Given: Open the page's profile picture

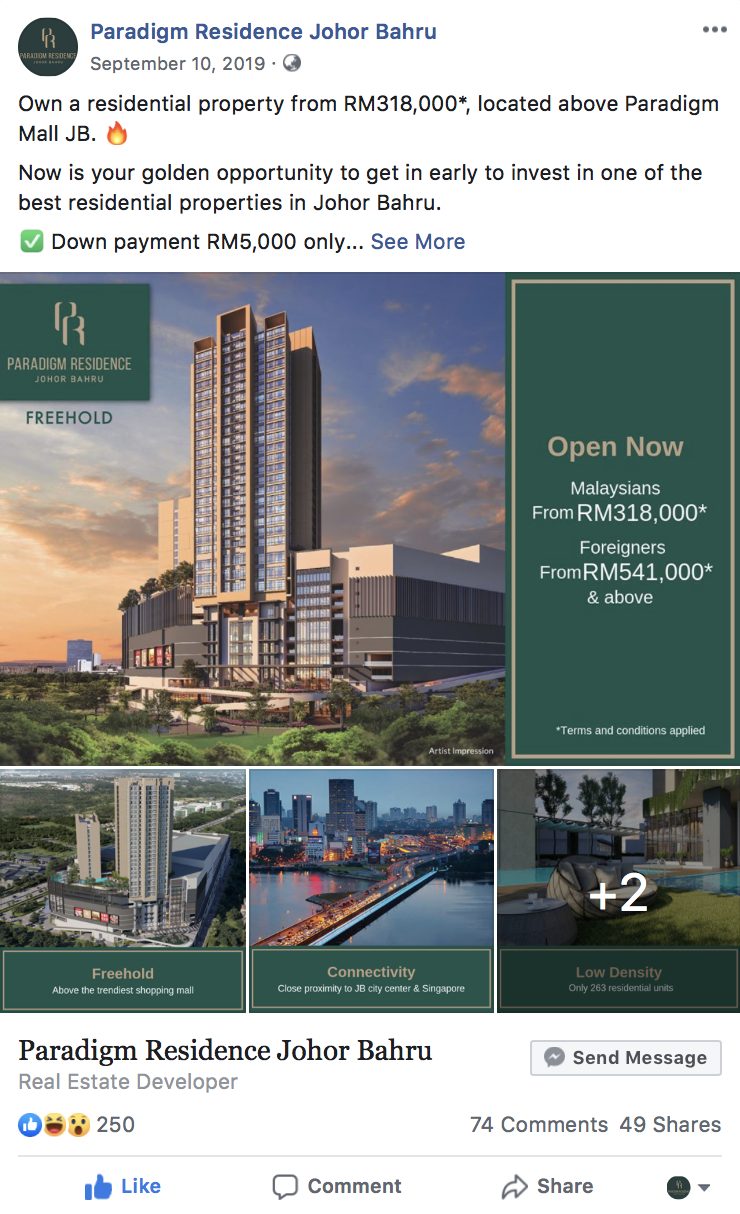Looking at the screenshot, I should (48, 47).
